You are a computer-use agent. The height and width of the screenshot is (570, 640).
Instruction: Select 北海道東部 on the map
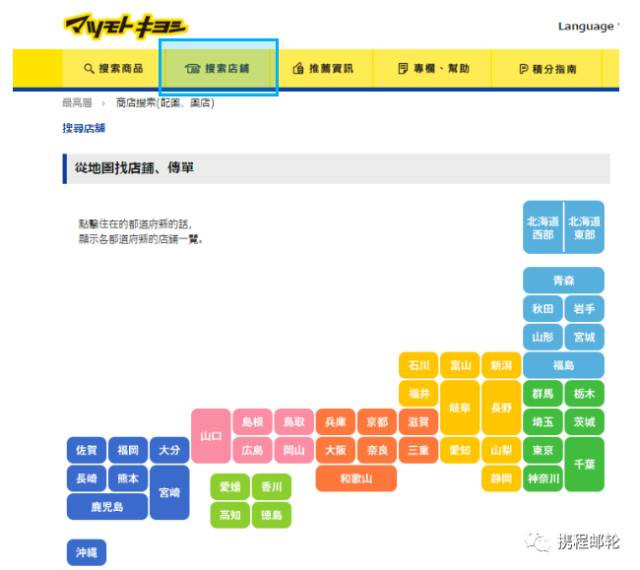coord(584,228)
